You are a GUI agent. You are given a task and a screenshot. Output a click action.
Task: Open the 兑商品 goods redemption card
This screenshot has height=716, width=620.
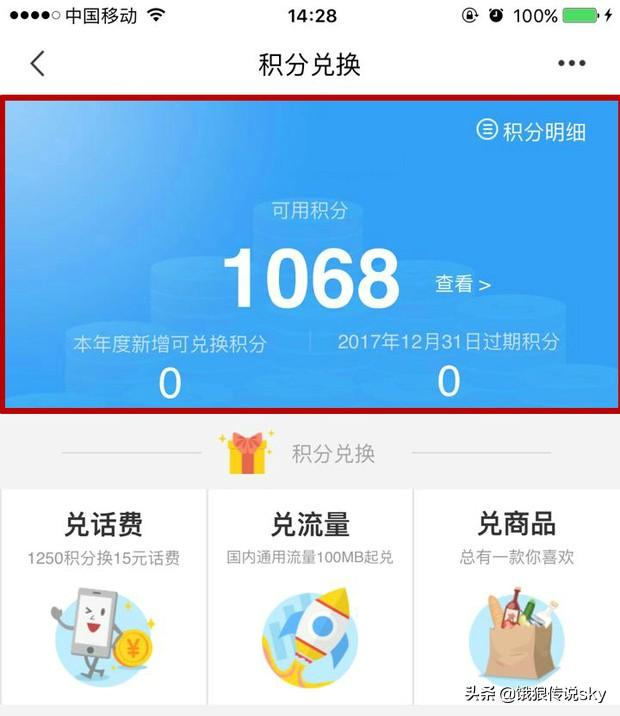click(516, 594)
